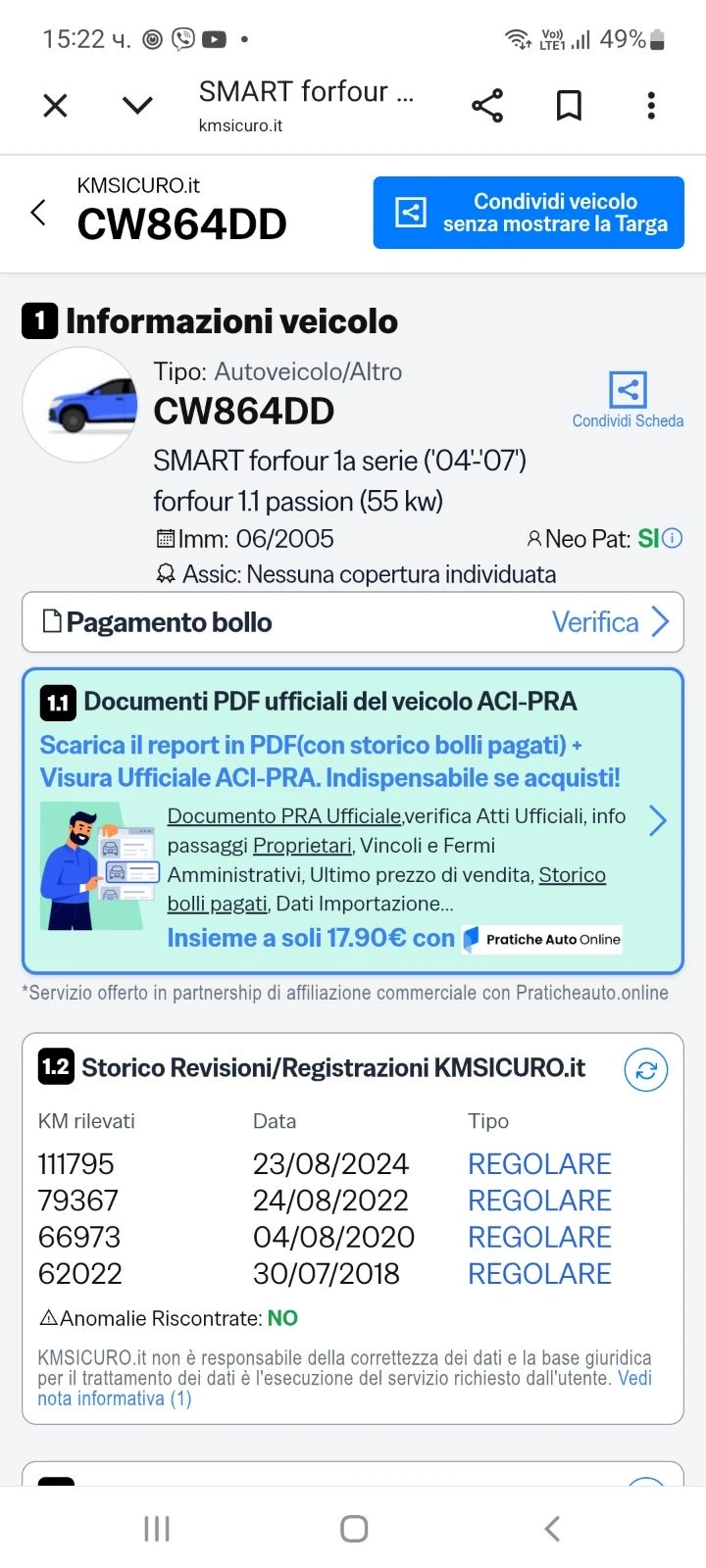The width and height of the screenshot is (706, 1568).
Task: Tap Condividi Scheda share icon
Action: [x=628, y=390]
